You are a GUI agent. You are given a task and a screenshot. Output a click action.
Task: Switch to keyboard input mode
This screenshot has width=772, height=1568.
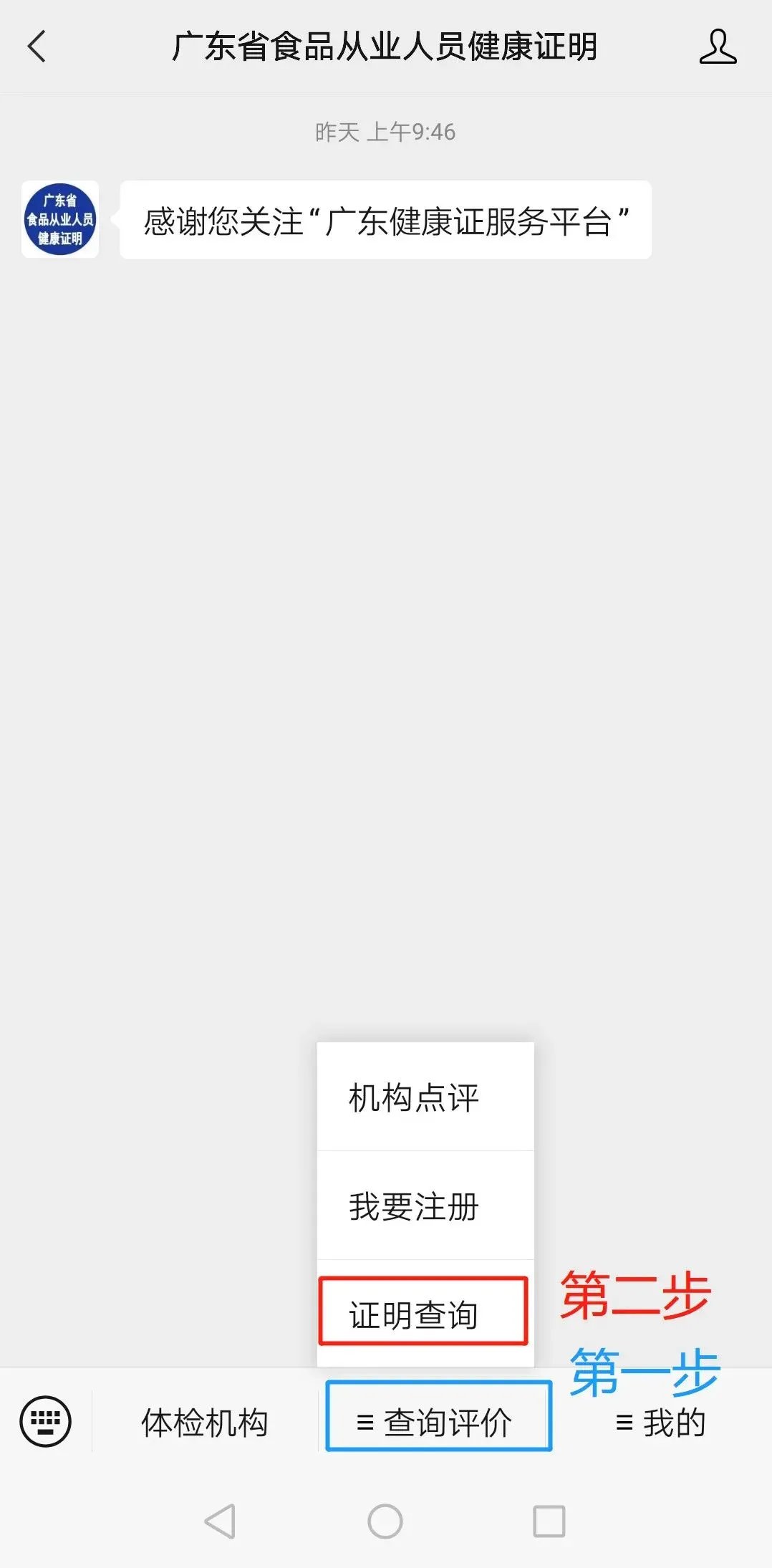45,1421
